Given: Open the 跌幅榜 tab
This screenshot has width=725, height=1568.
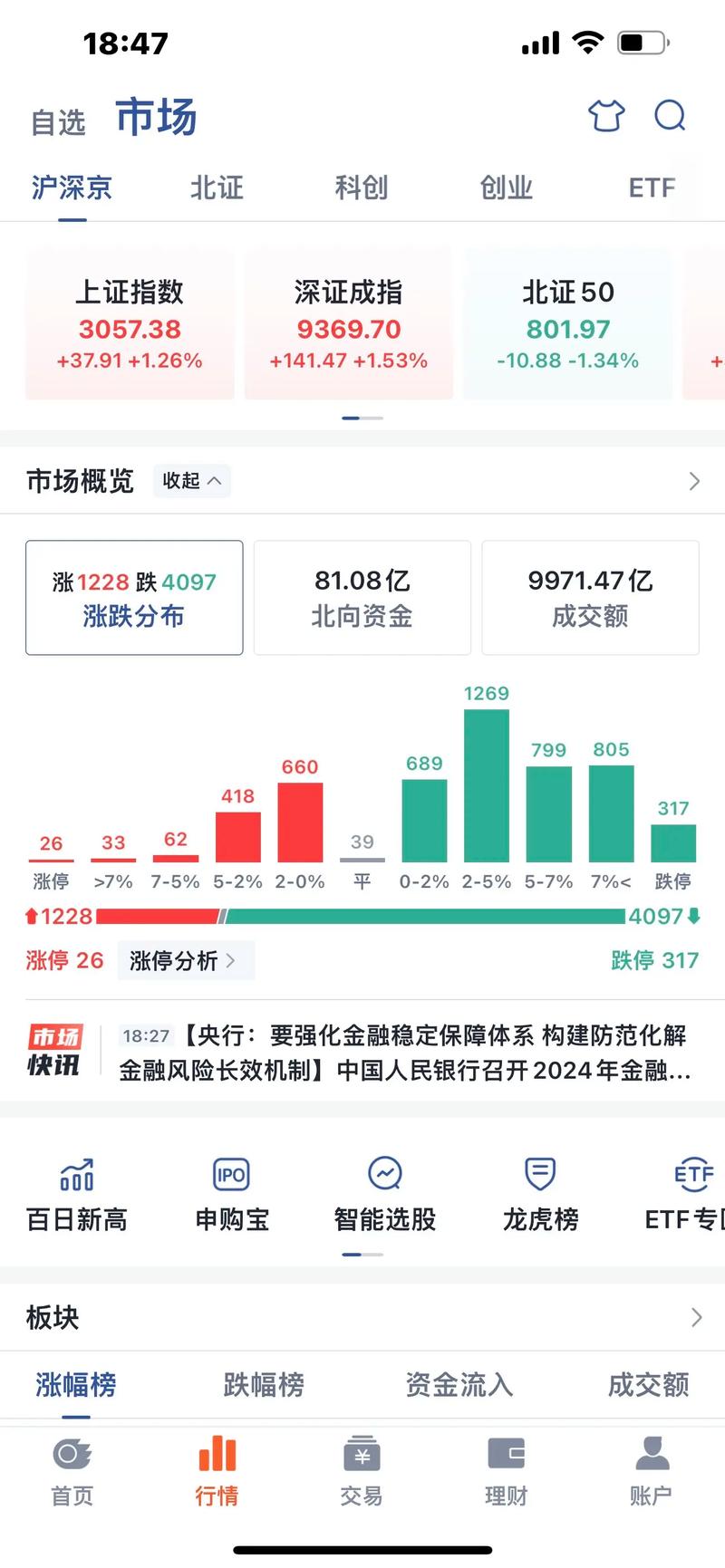Looking at the screenshot, I should [x=262, y=1385].
